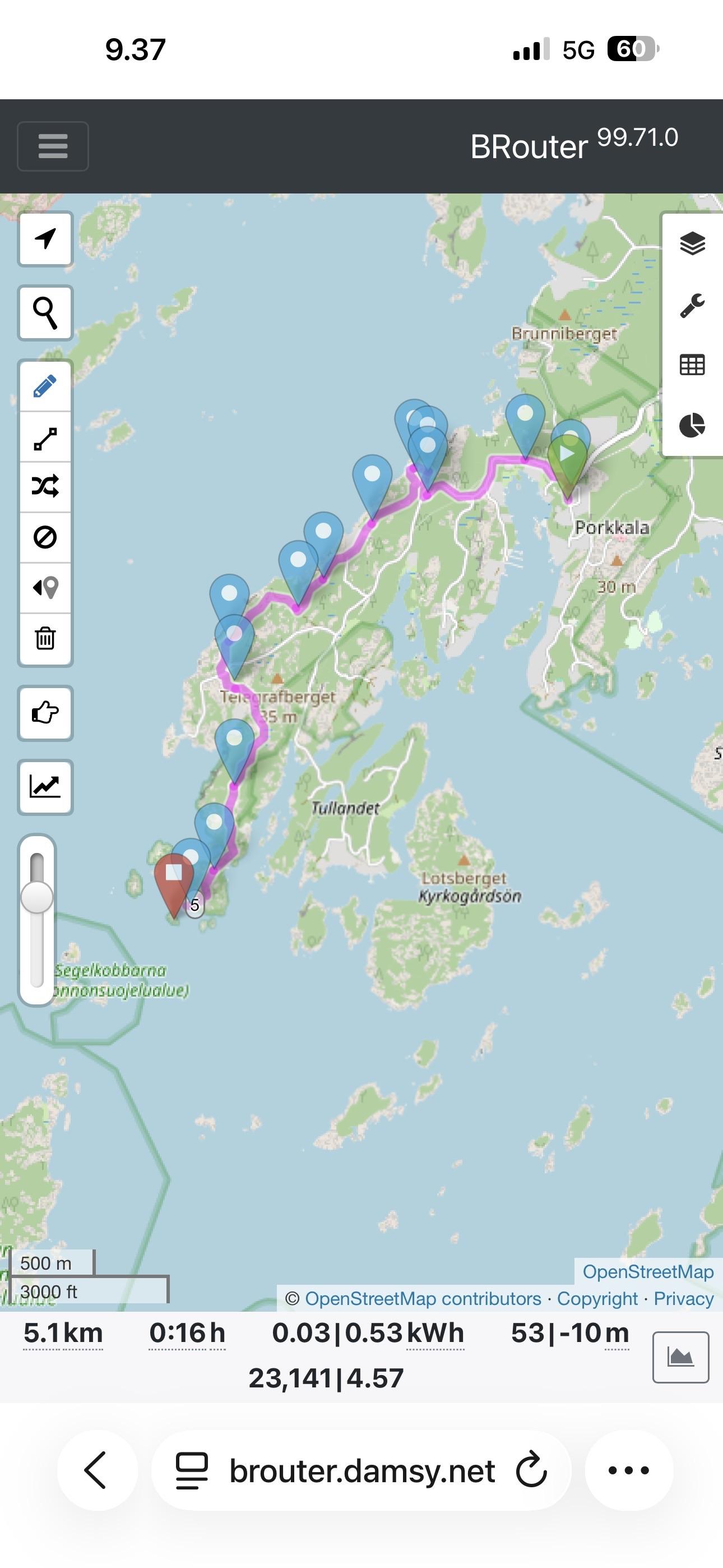The height and width of the screenshot is (1568, 723).
Task: Tap the pointing hand button
Action: 45,713
